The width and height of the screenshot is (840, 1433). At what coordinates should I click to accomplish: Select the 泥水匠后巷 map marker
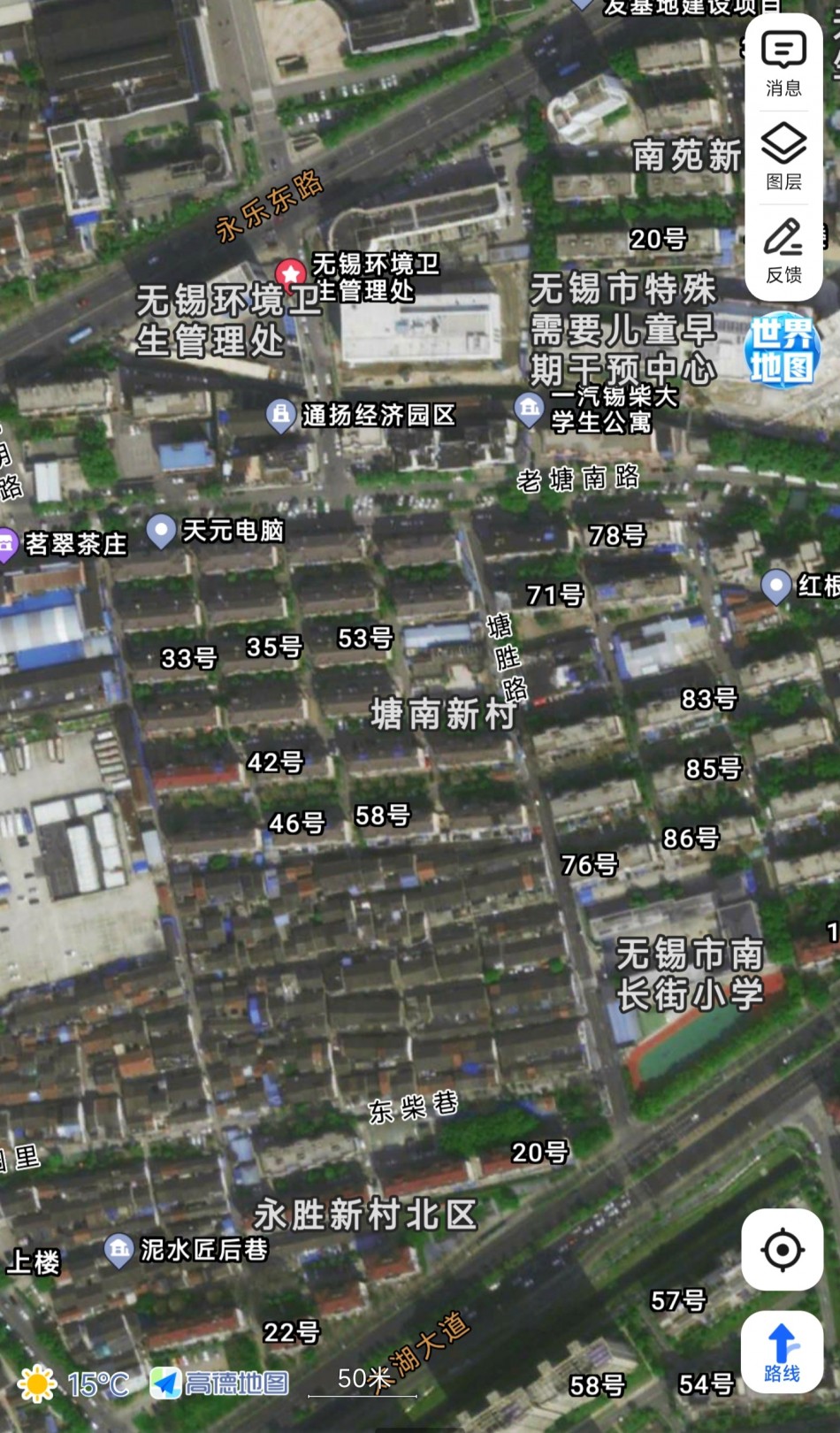118,1249
